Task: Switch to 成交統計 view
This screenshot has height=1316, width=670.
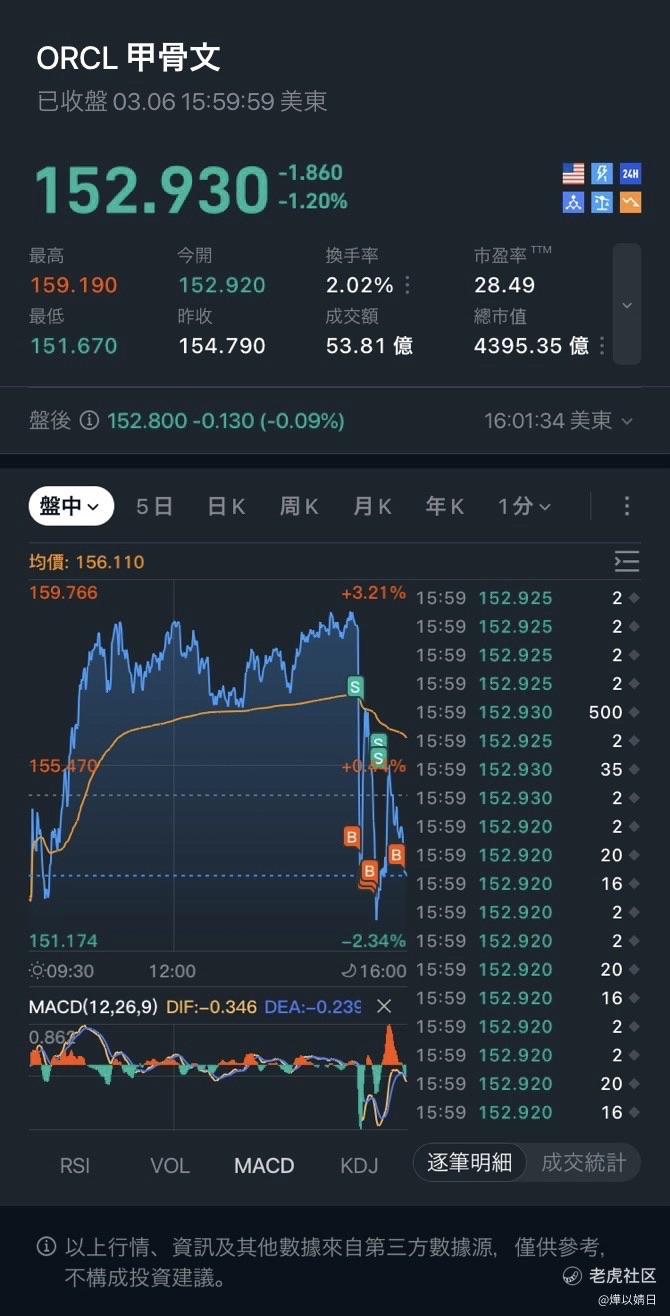Action: point(583,1162)
